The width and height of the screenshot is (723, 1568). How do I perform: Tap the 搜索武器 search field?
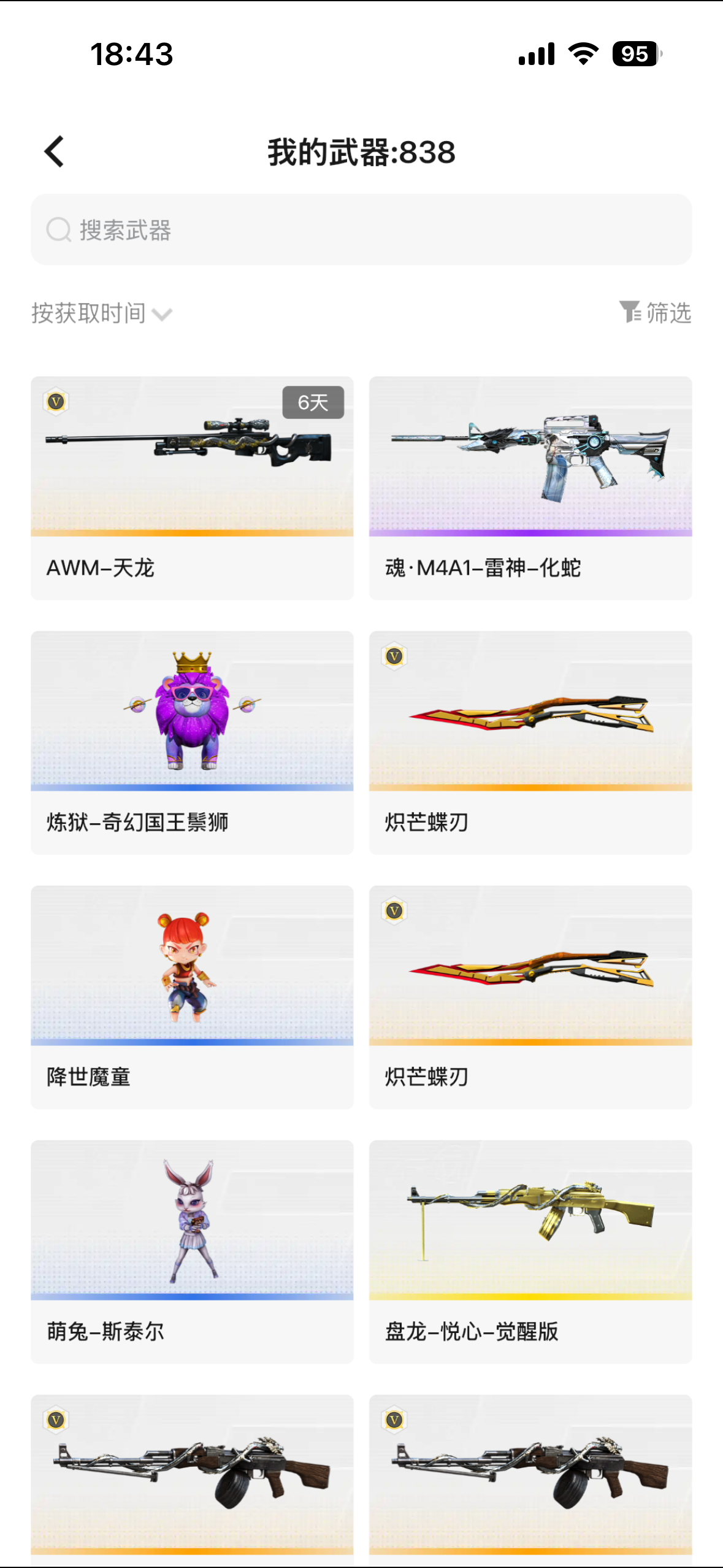tap(361, 230)
